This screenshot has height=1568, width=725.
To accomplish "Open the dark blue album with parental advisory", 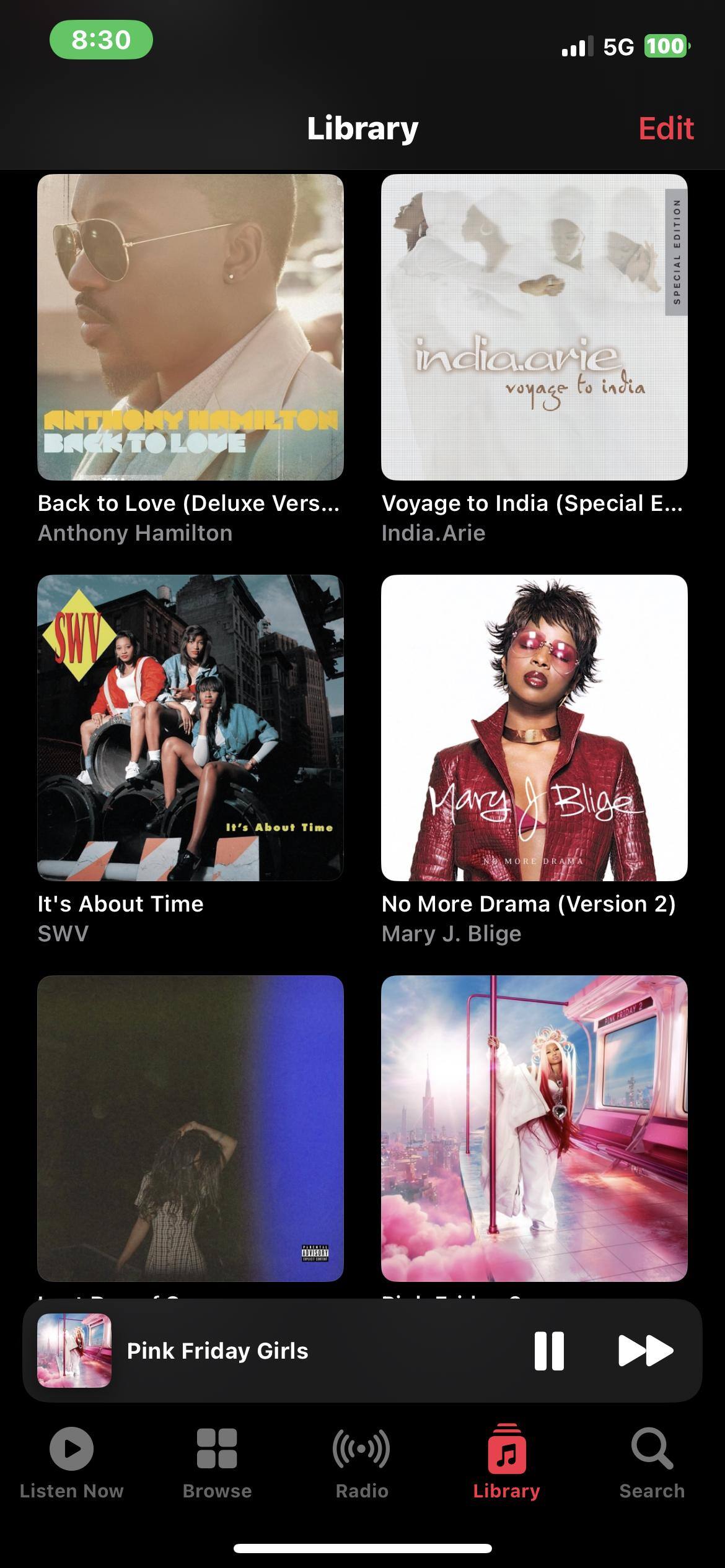I will pos(190,1128).
